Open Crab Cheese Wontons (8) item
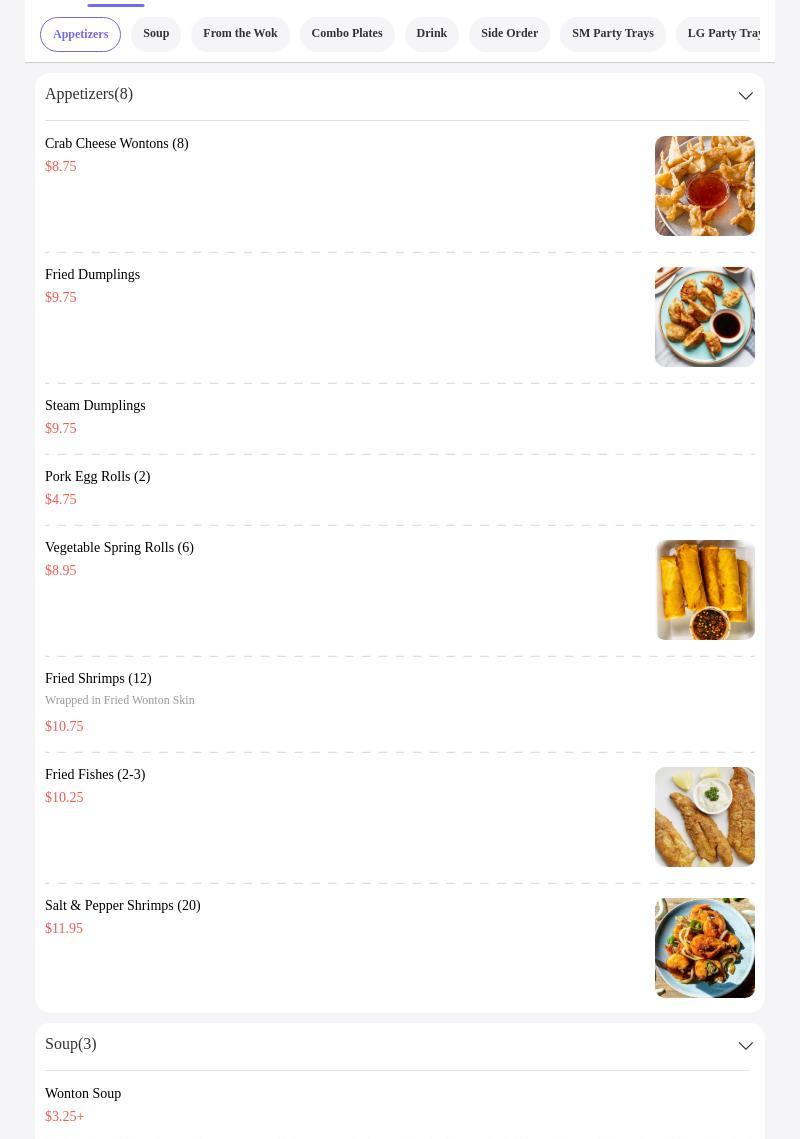 (117, 144)
